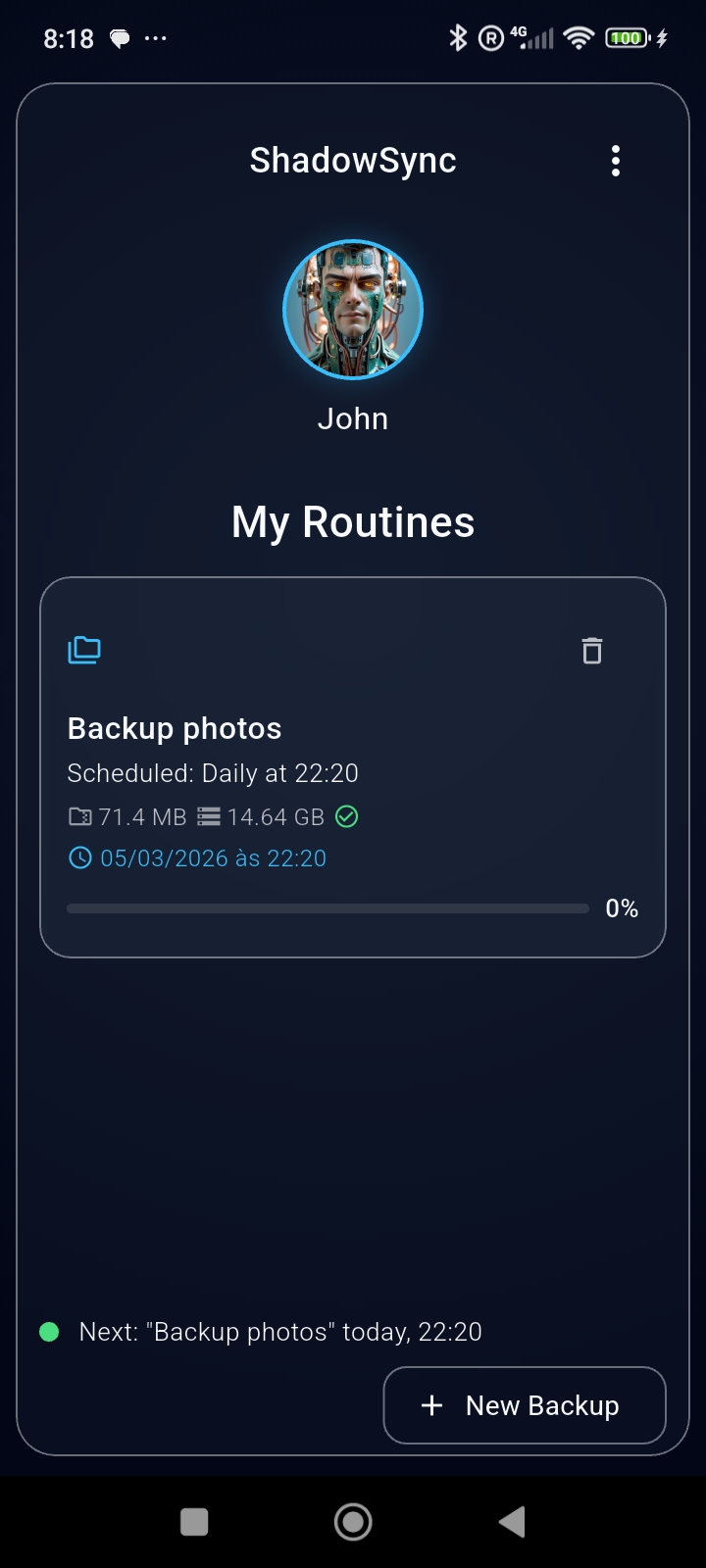
Task: Go back using the system back button
Action: coord(512,1522)
